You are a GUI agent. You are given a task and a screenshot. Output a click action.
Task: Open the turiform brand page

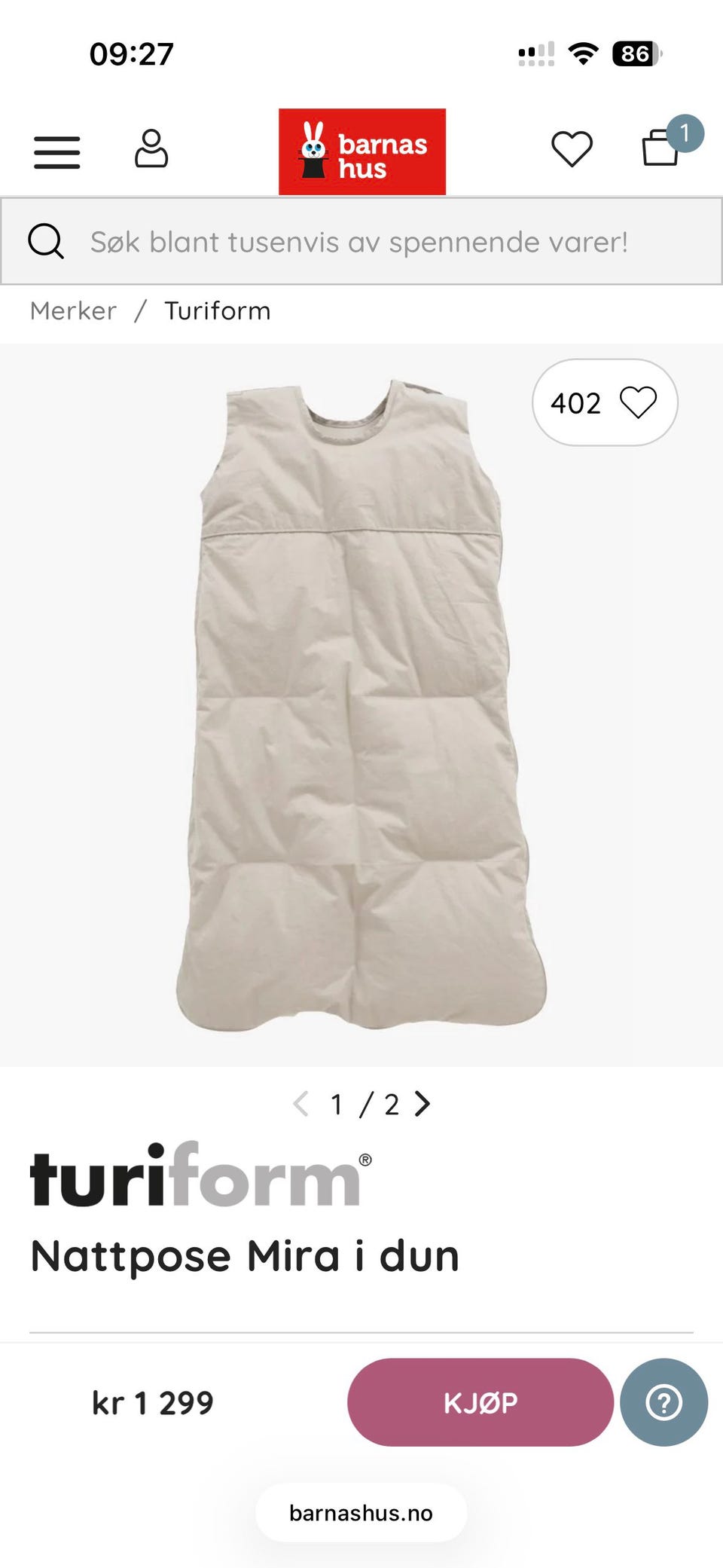click(x=200, y=1176)
